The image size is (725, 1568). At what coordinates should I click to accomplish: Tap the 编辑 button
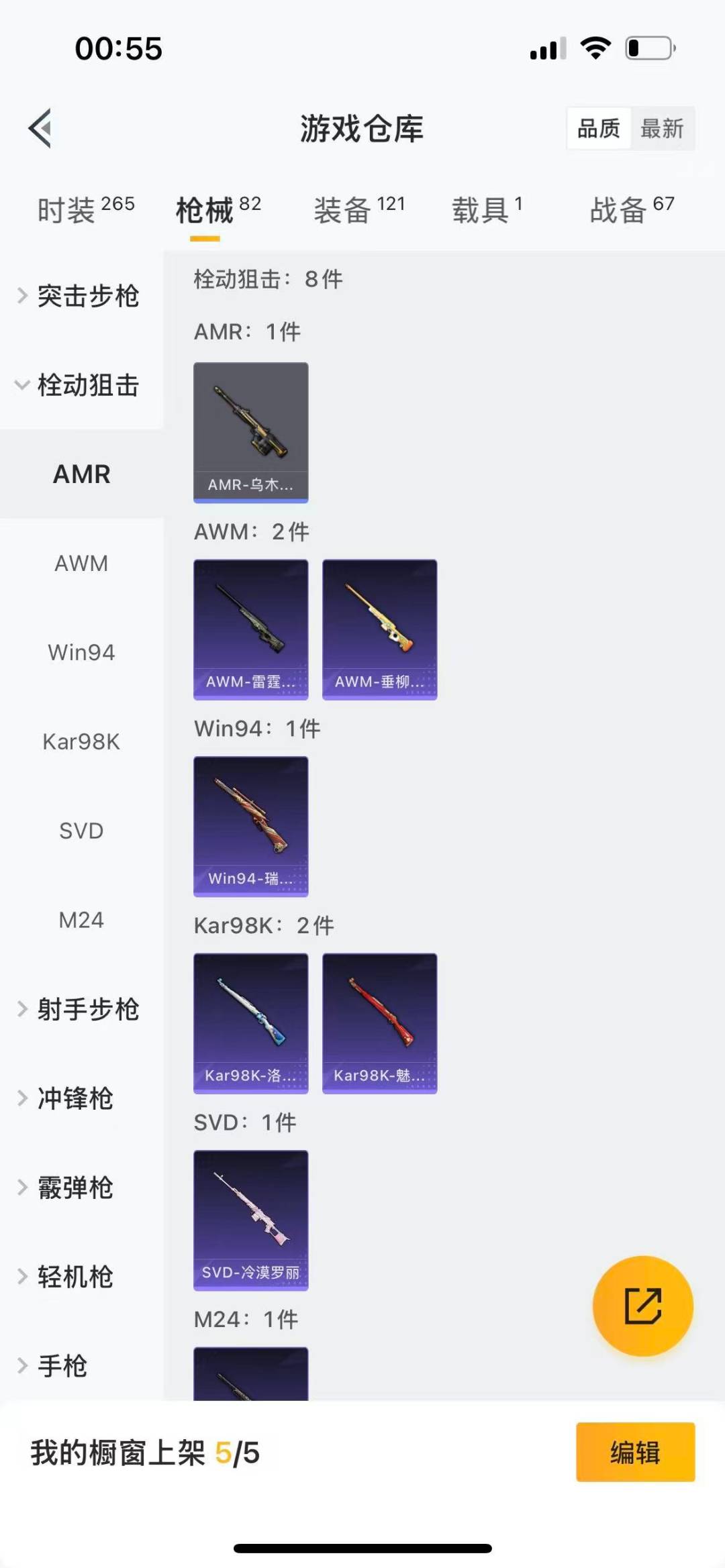[x=635, y=1452]
